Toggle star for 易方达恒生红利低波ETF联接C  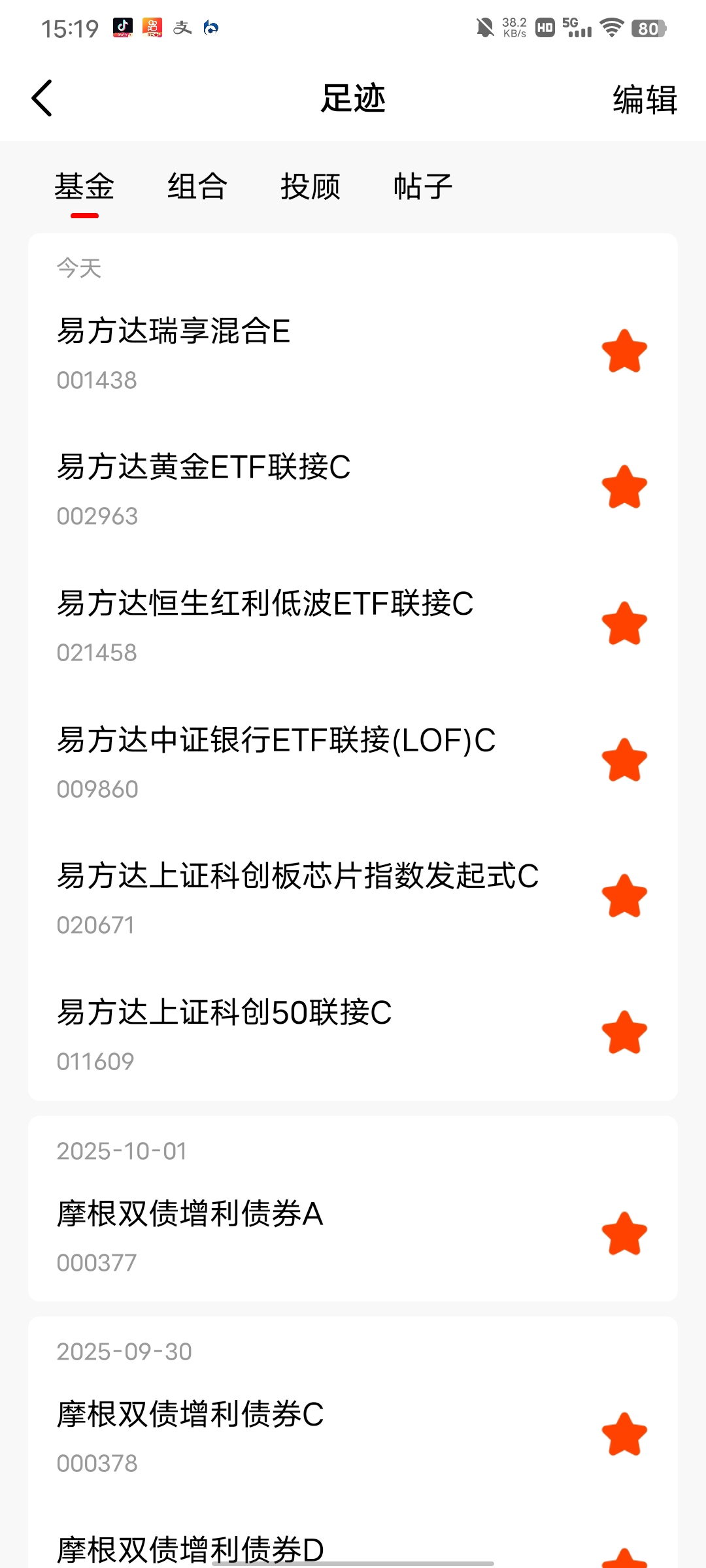[x=624, y=624]
